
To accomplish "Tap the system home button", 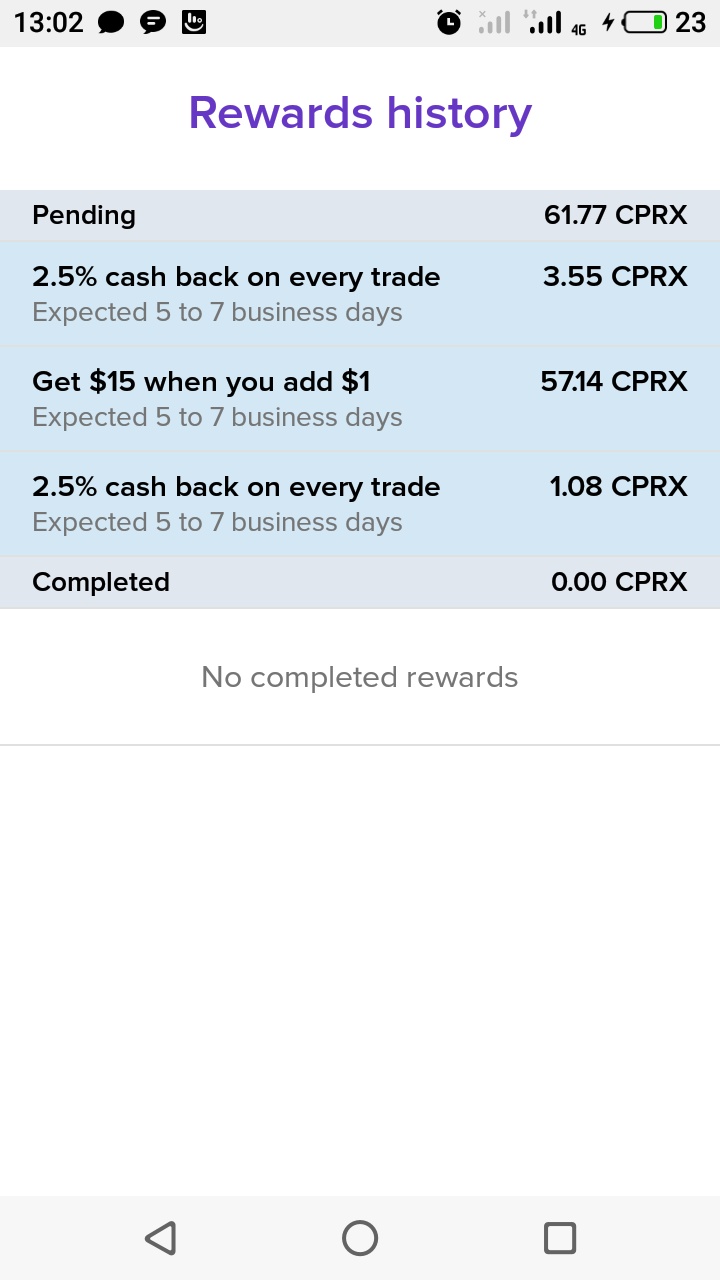I will (360, 1238).
